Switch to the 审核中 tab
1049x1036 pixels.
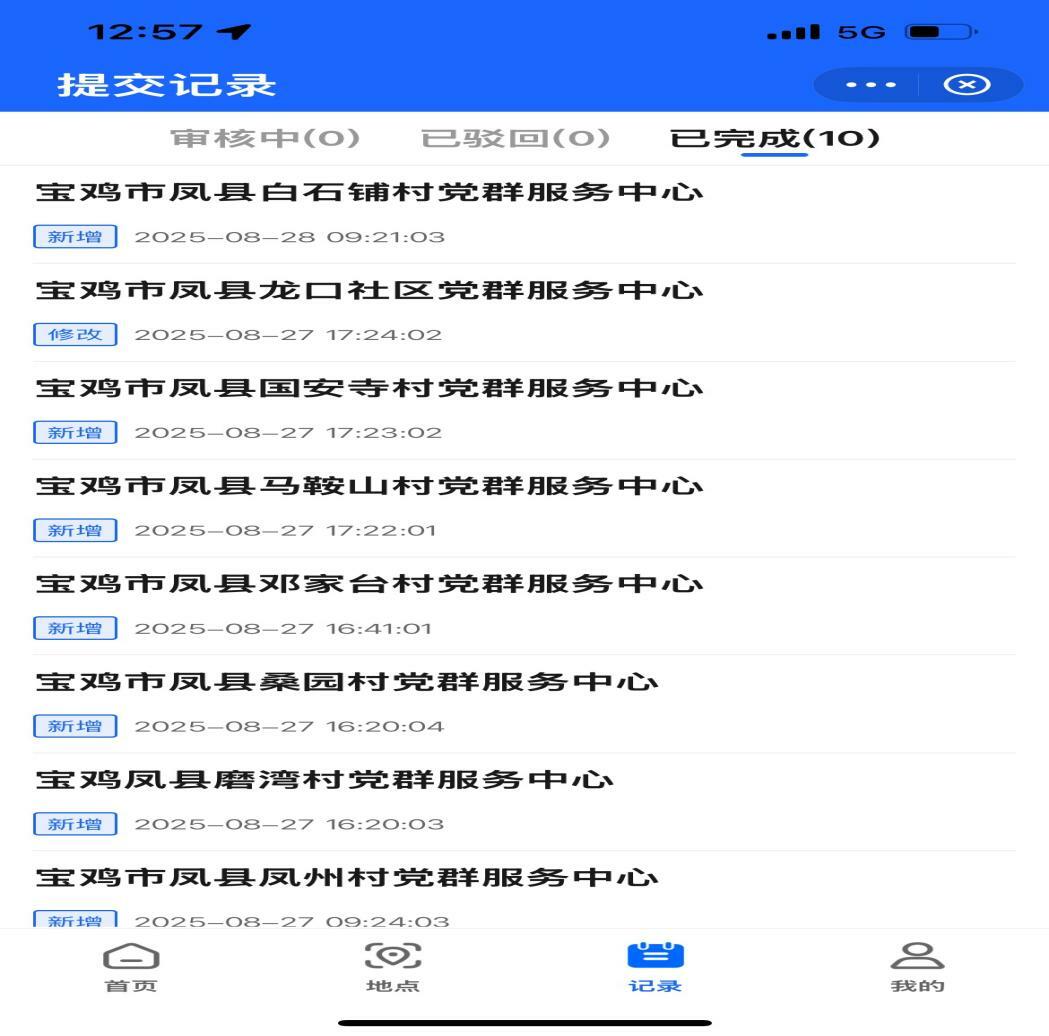click(x=265, y=138)
